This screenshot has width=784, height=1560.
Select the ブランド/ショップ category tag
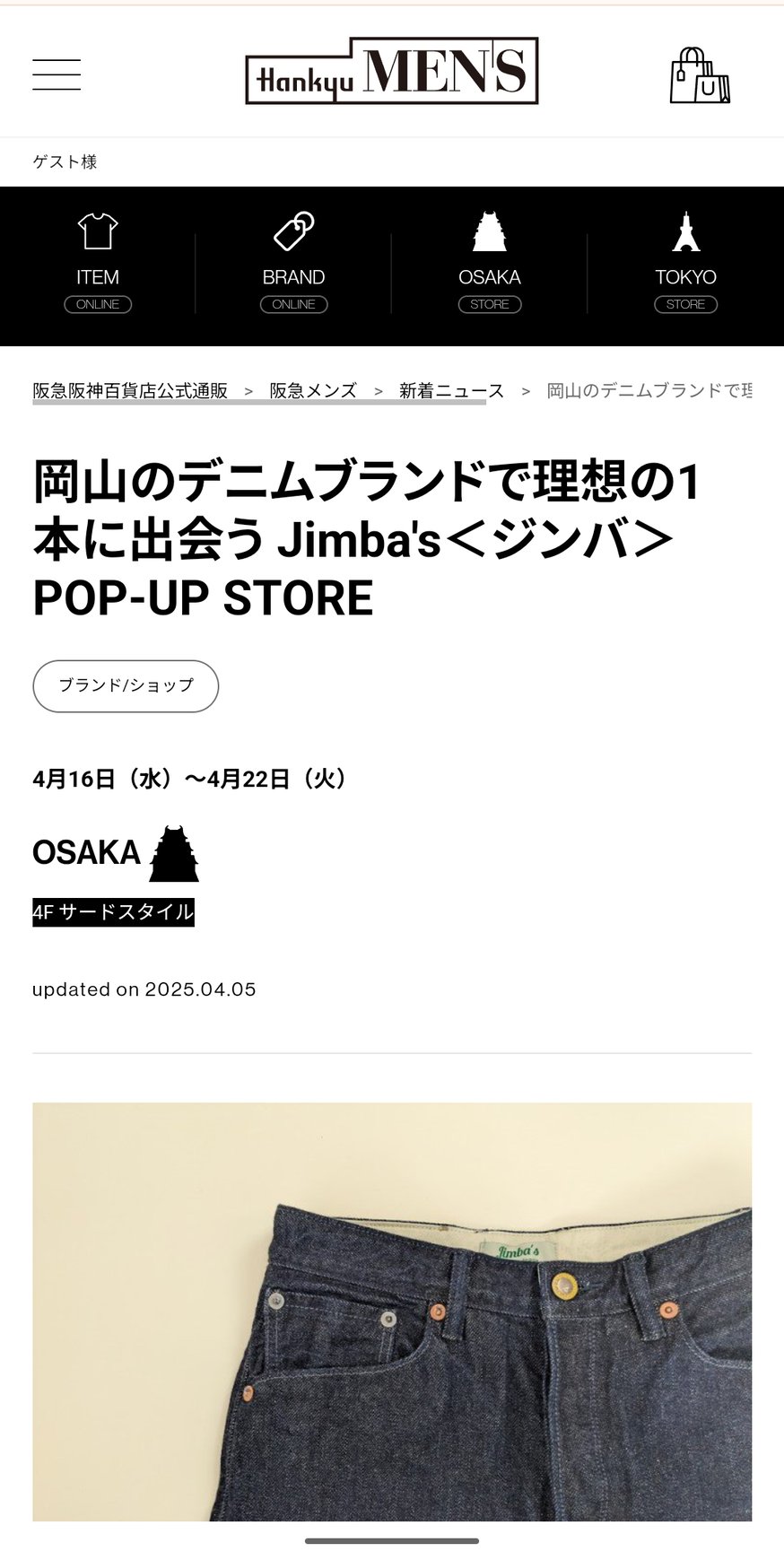pyautogui.click(x=125, y=685)
